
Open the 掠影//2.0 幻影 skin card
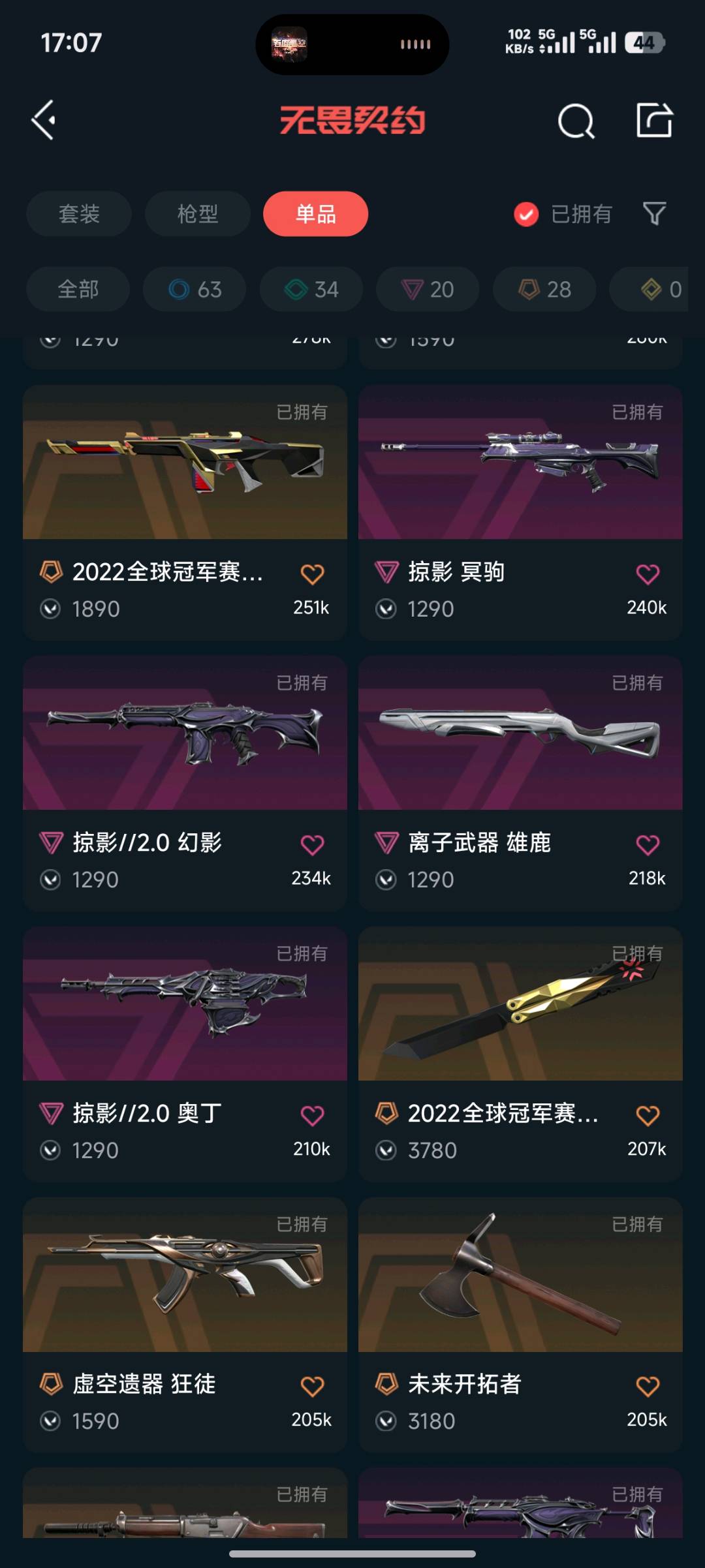(x=185, y=733)
